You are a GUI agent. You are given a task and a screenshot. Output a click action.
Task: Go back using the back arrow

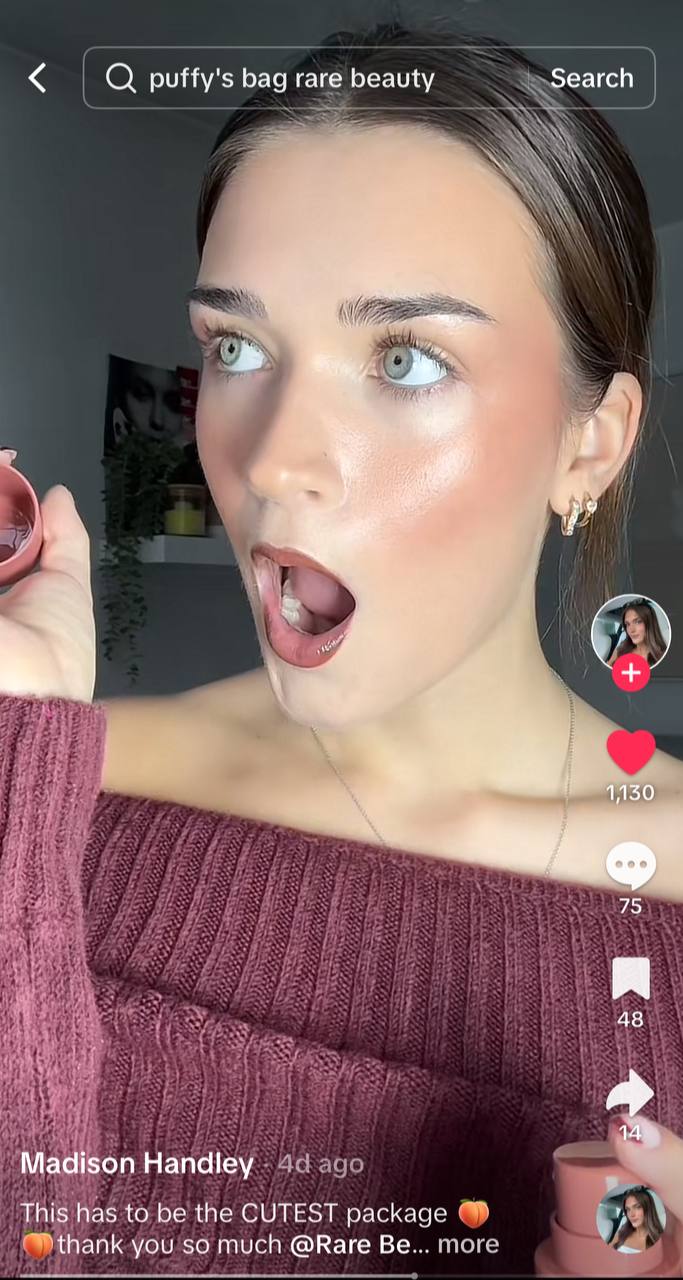(x=37, y=78)
